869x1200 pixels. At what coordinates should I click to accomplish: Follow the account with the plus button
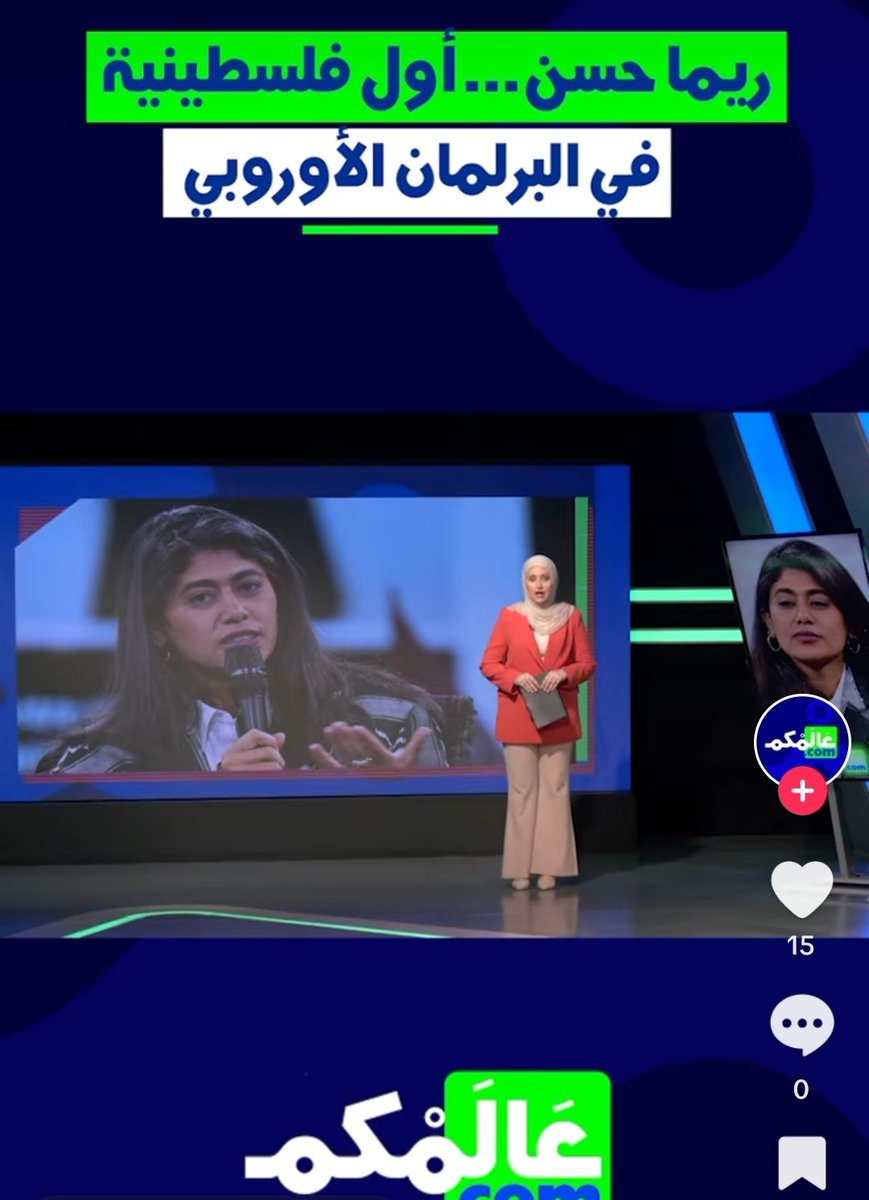[802, 793]
